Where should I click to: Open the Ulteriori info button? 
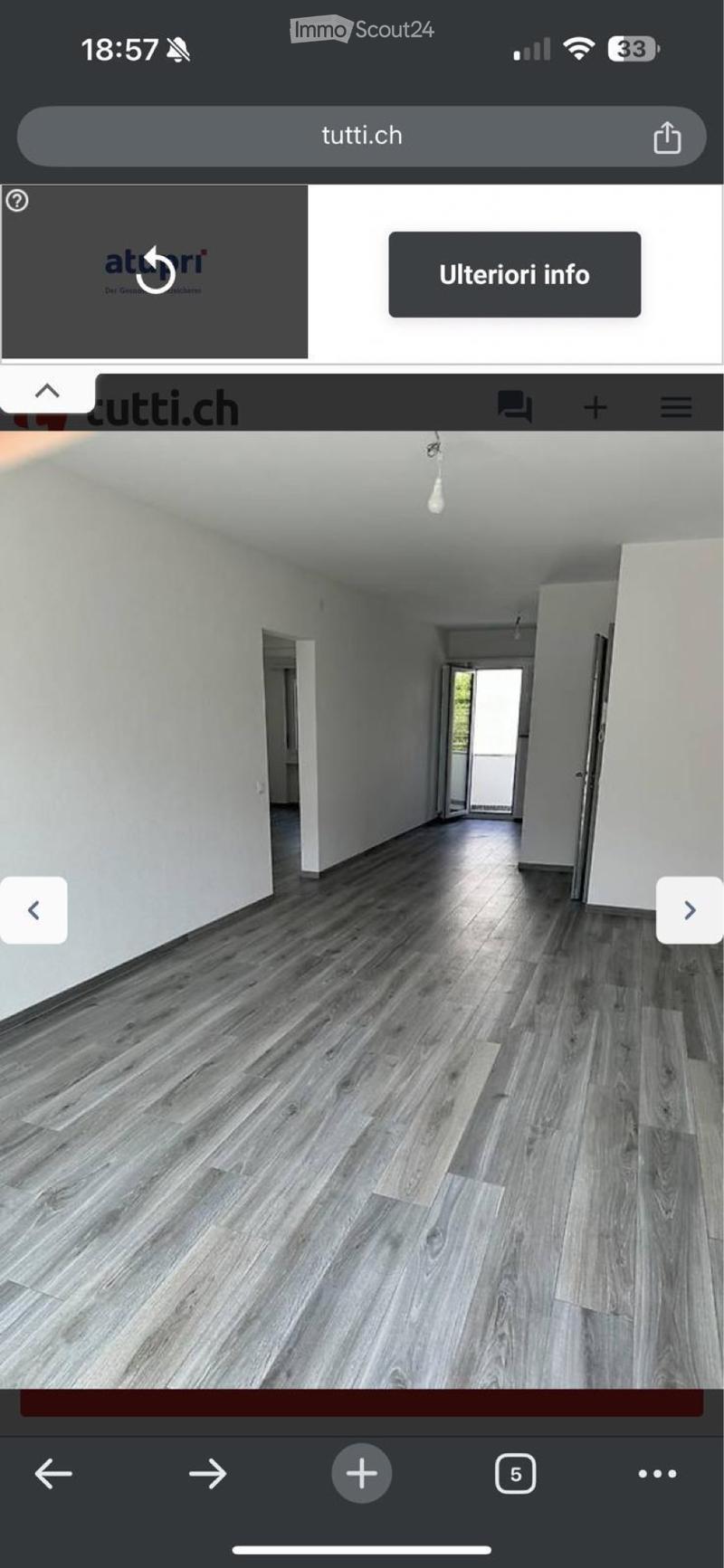(x=514, y=274)
